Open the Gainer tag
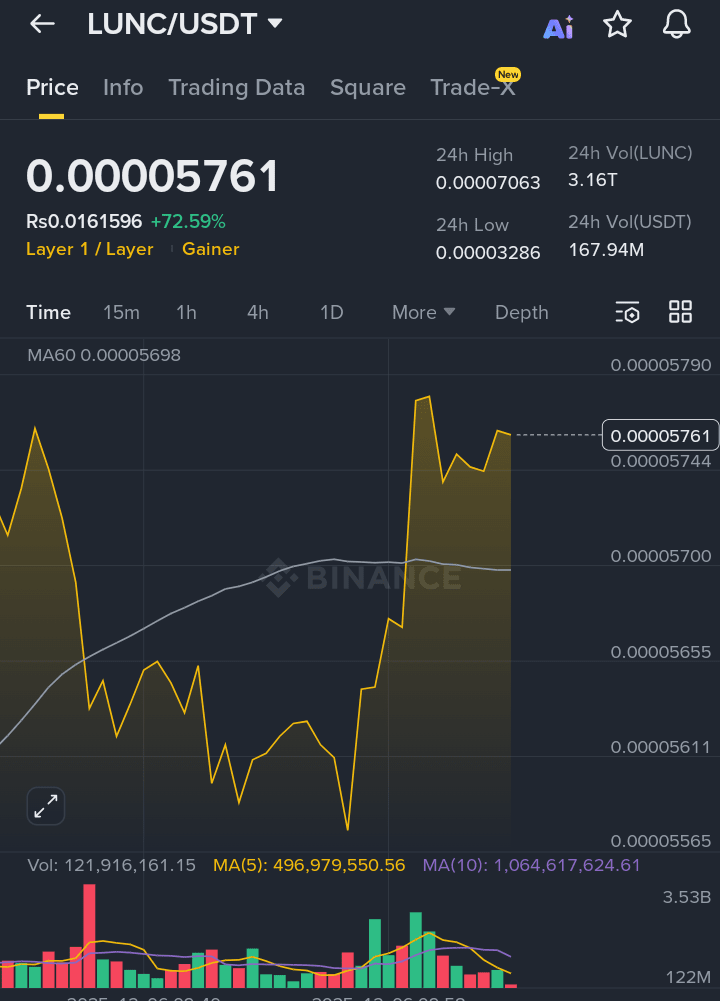720x1001 pixels. pyautogui.click(x=210, y=249)
